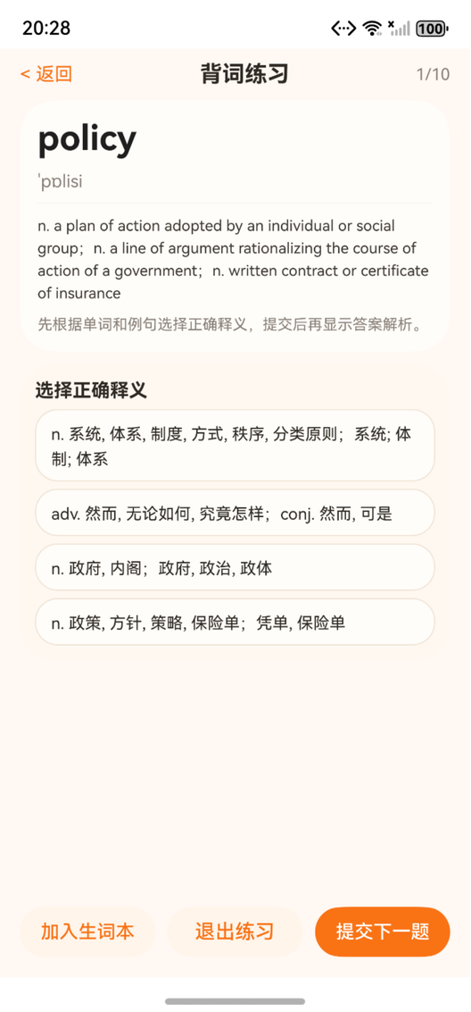Exit the practice with 退出练习
This screenshot has width=471, height=1012.
pos(235,932)
